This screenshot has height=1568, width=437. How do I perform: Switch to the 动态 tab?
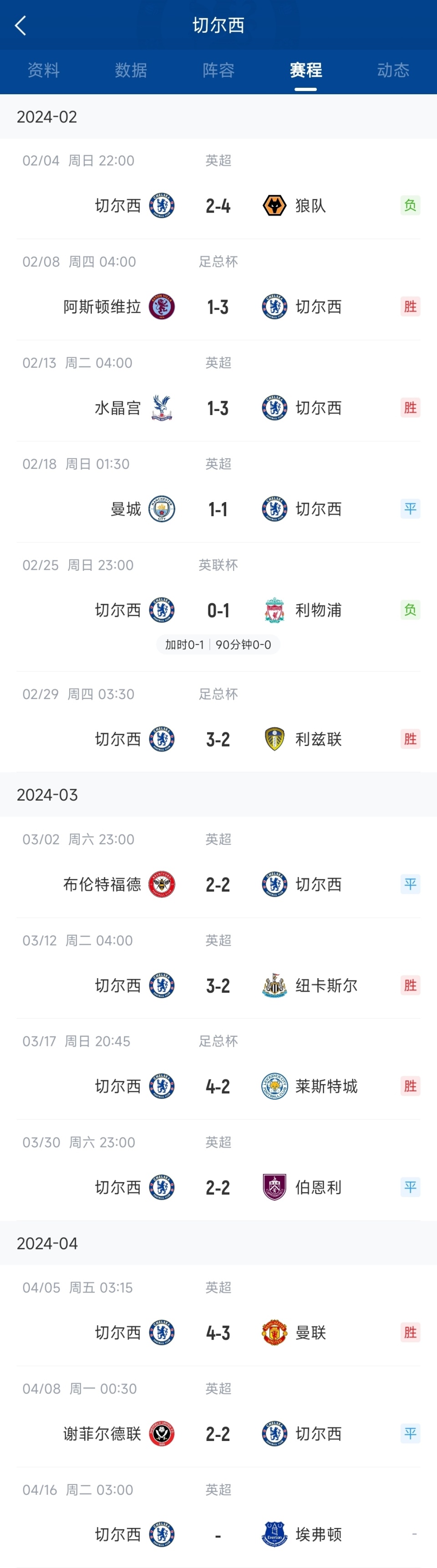pyautogui.click(x=393, y=71)
